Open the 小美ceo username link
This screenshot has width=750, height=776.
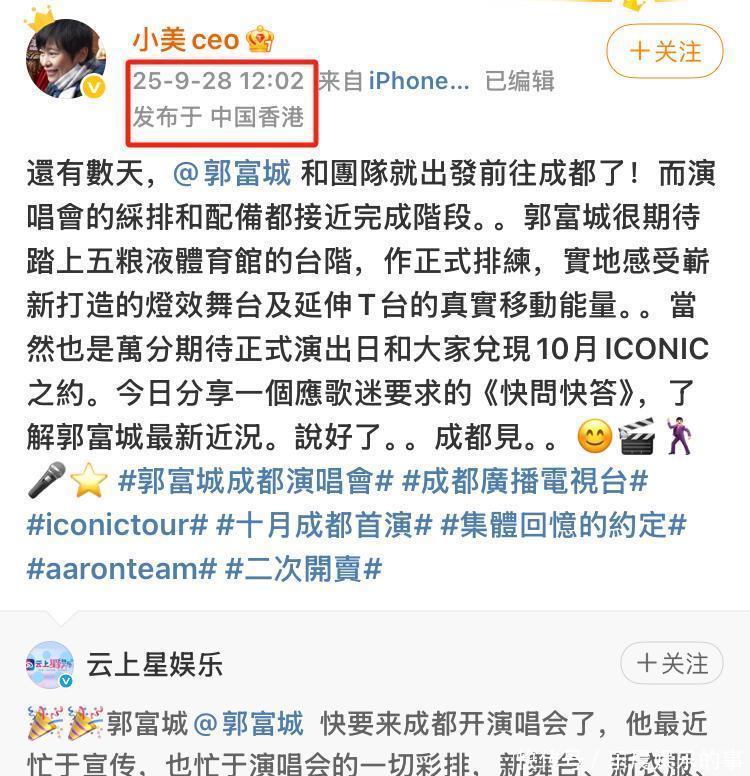pyautogui.click(x=186, y=40)
